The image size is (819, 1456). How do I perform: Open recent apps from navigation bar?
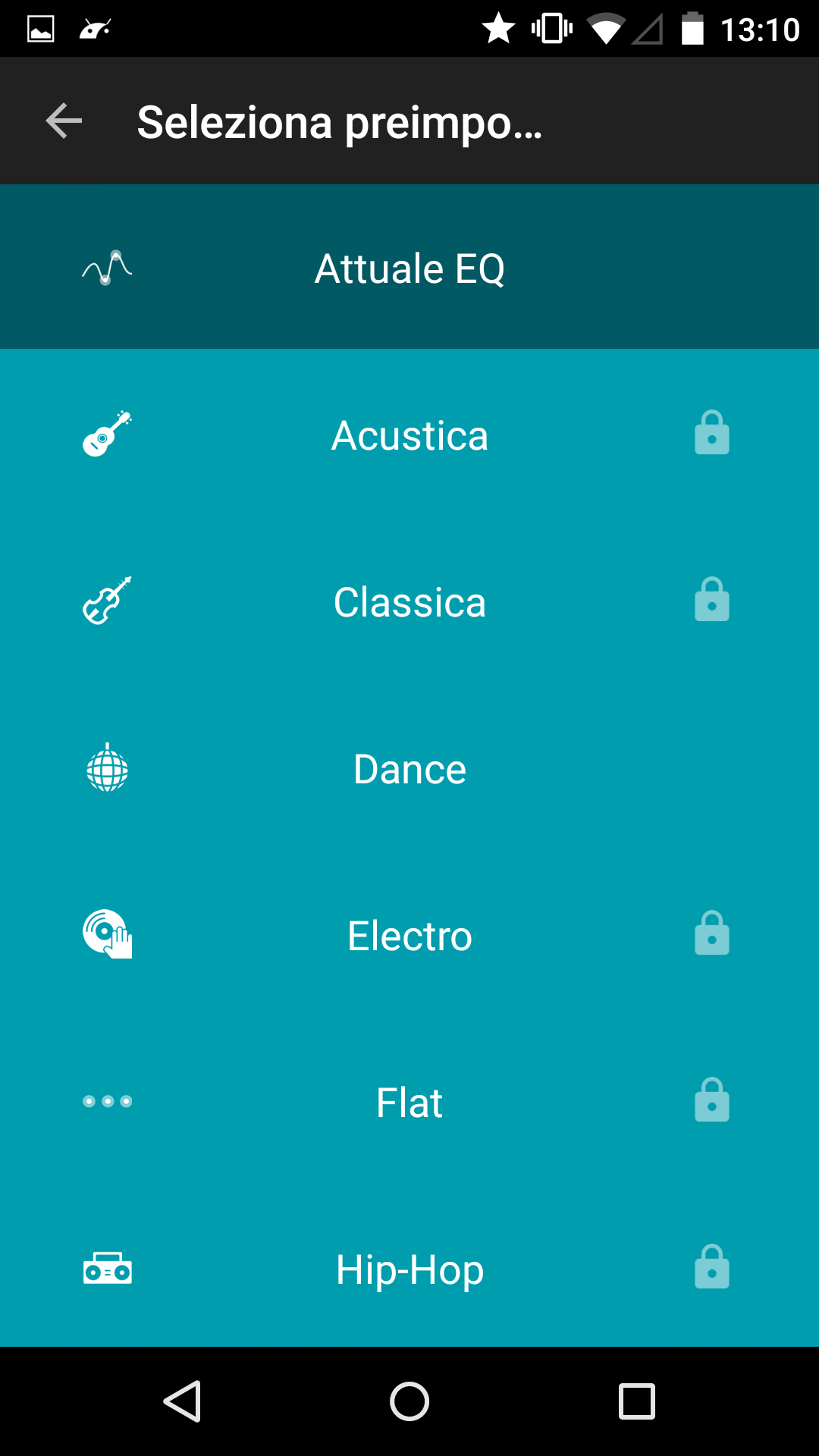pos(637,1401)
